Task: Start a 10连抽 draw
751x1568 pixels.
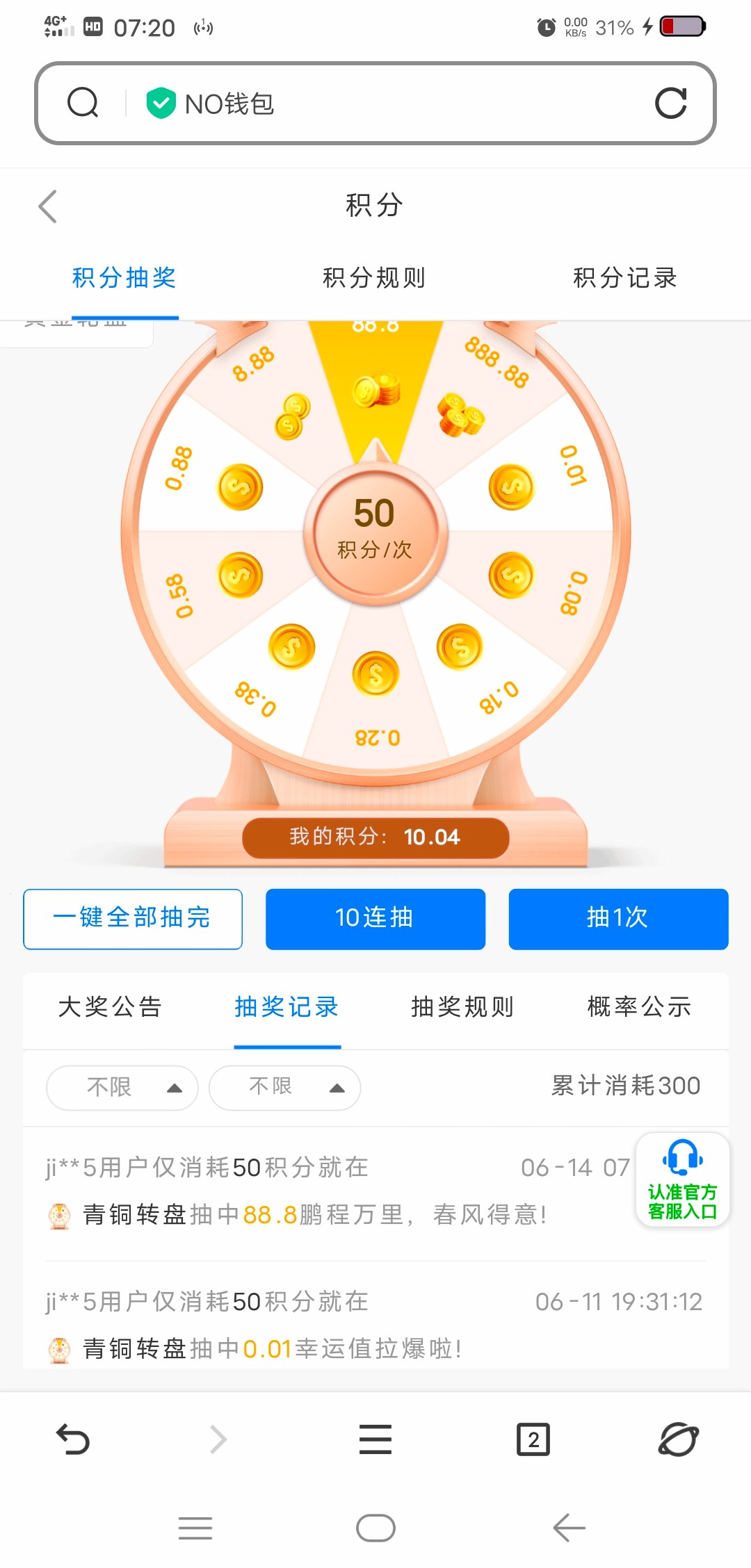Action: pos(375,918)
